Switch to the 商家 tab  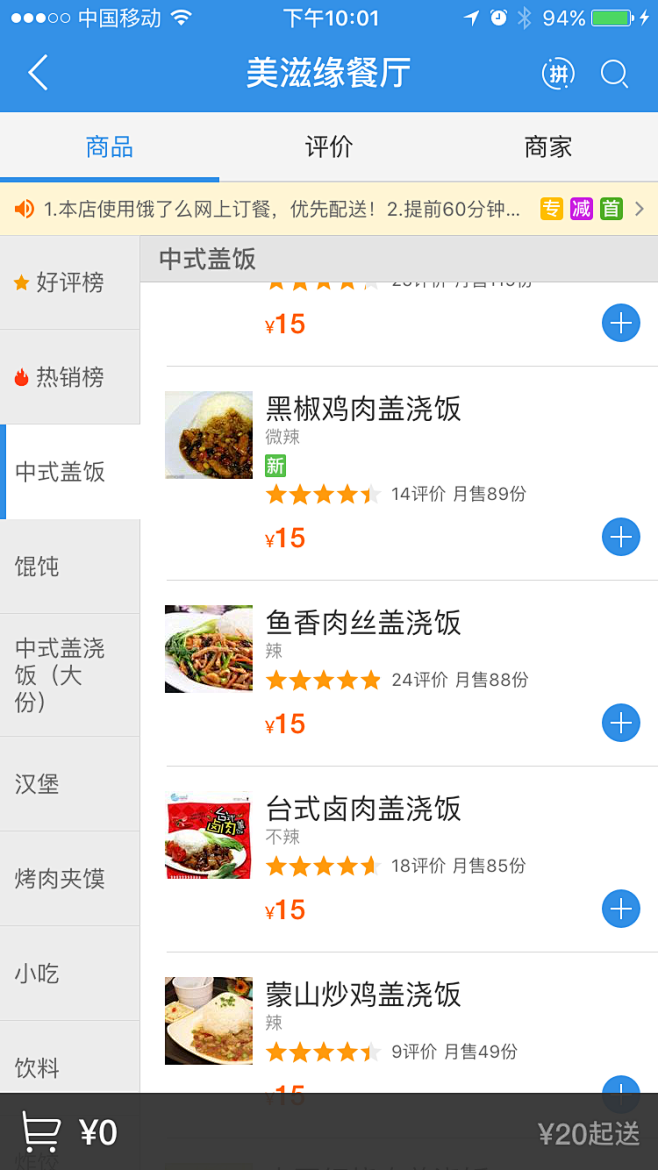click(548, 147)
